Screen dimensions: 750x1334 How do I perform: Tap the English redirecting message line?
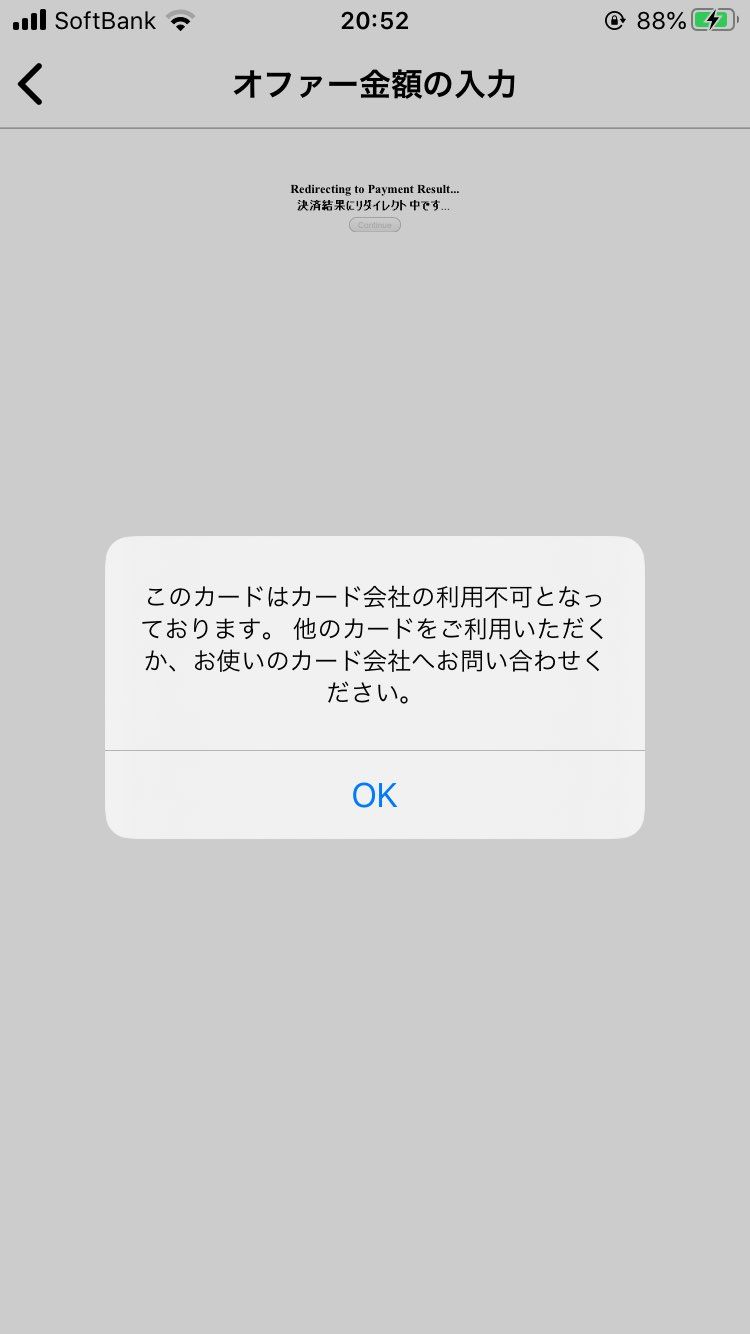click(374, 189)
